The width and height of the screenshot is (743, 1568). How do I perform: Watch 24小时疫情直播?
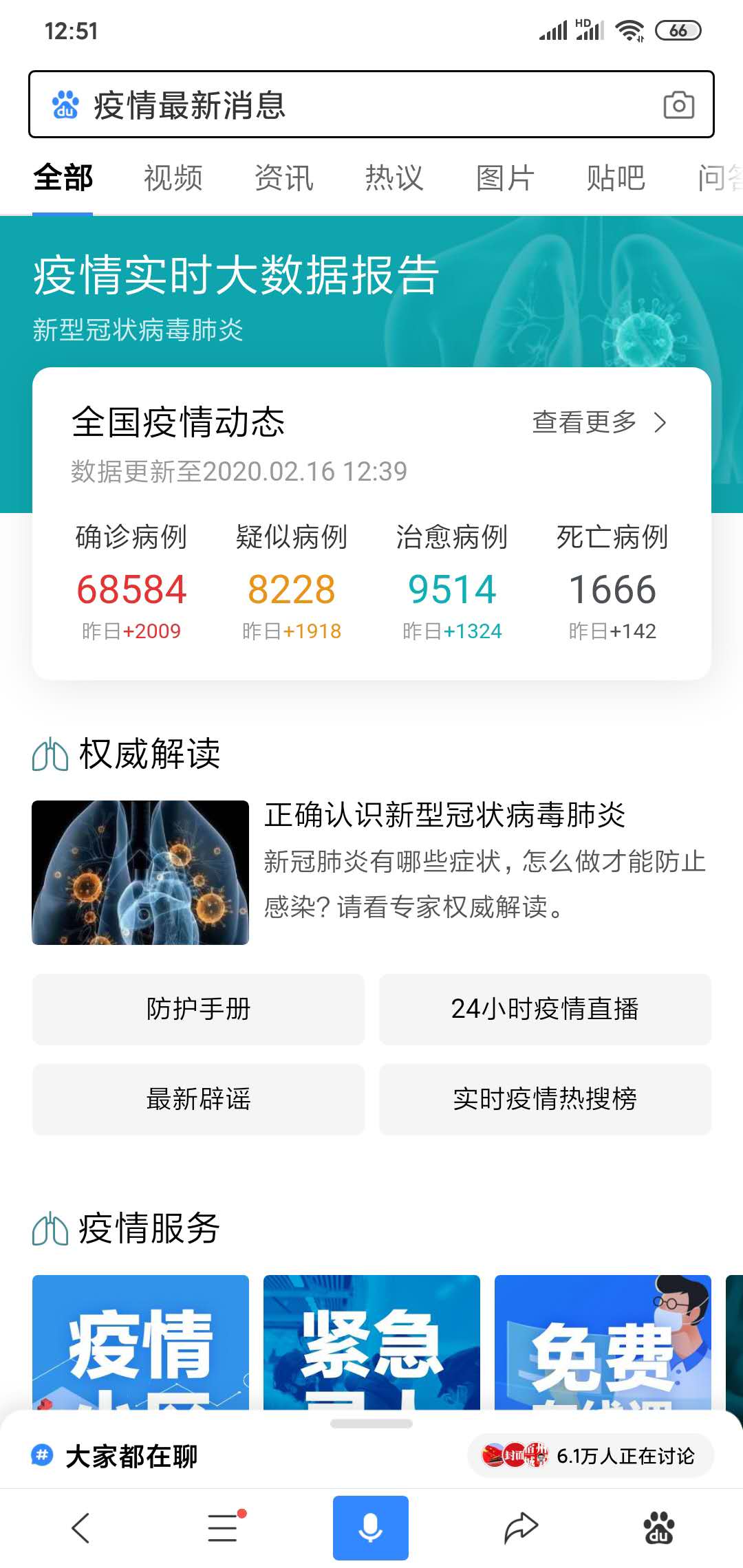point(545,1009)
